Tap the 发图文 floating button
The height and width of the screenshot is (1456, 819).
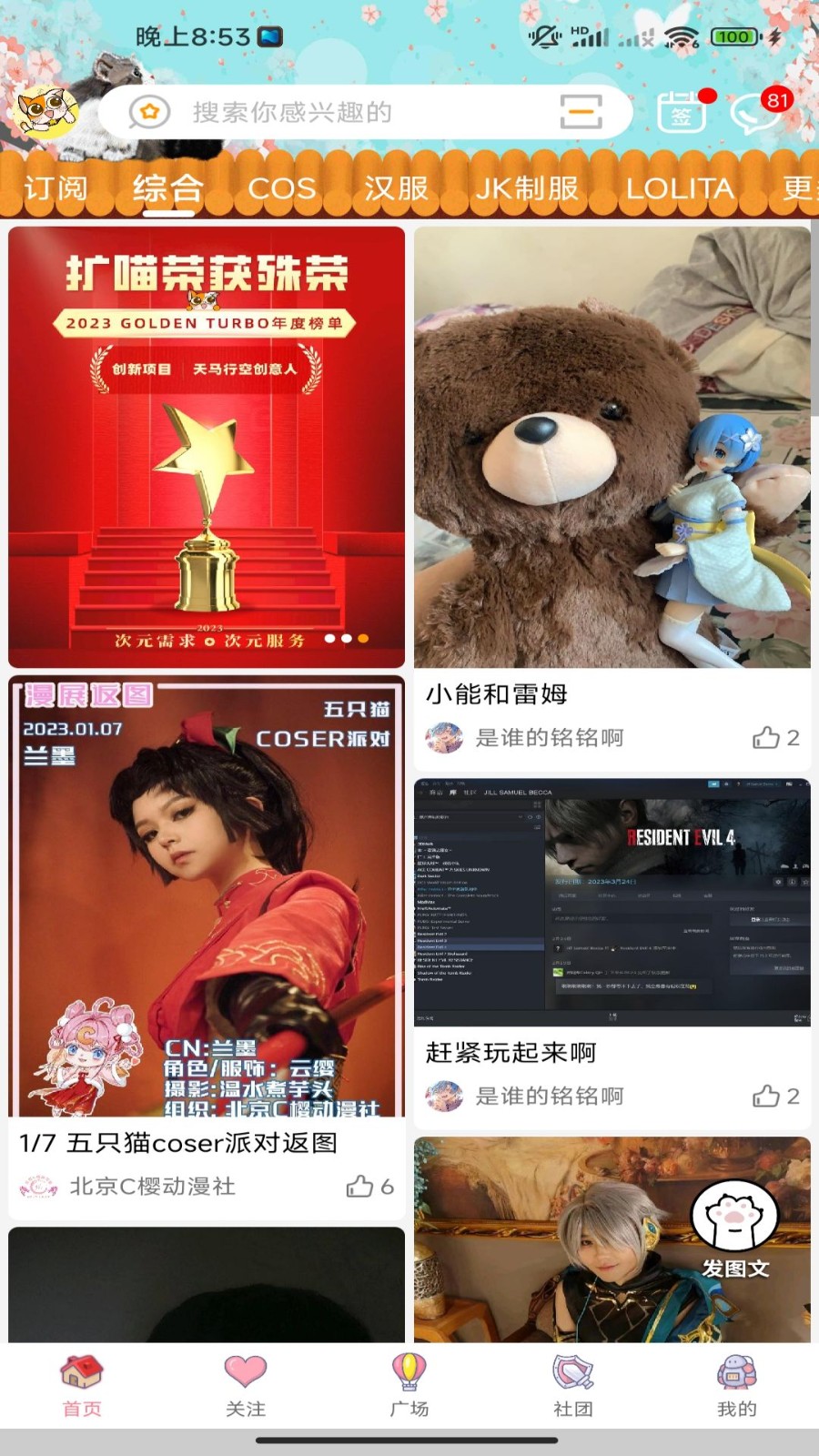point(735,1228)
